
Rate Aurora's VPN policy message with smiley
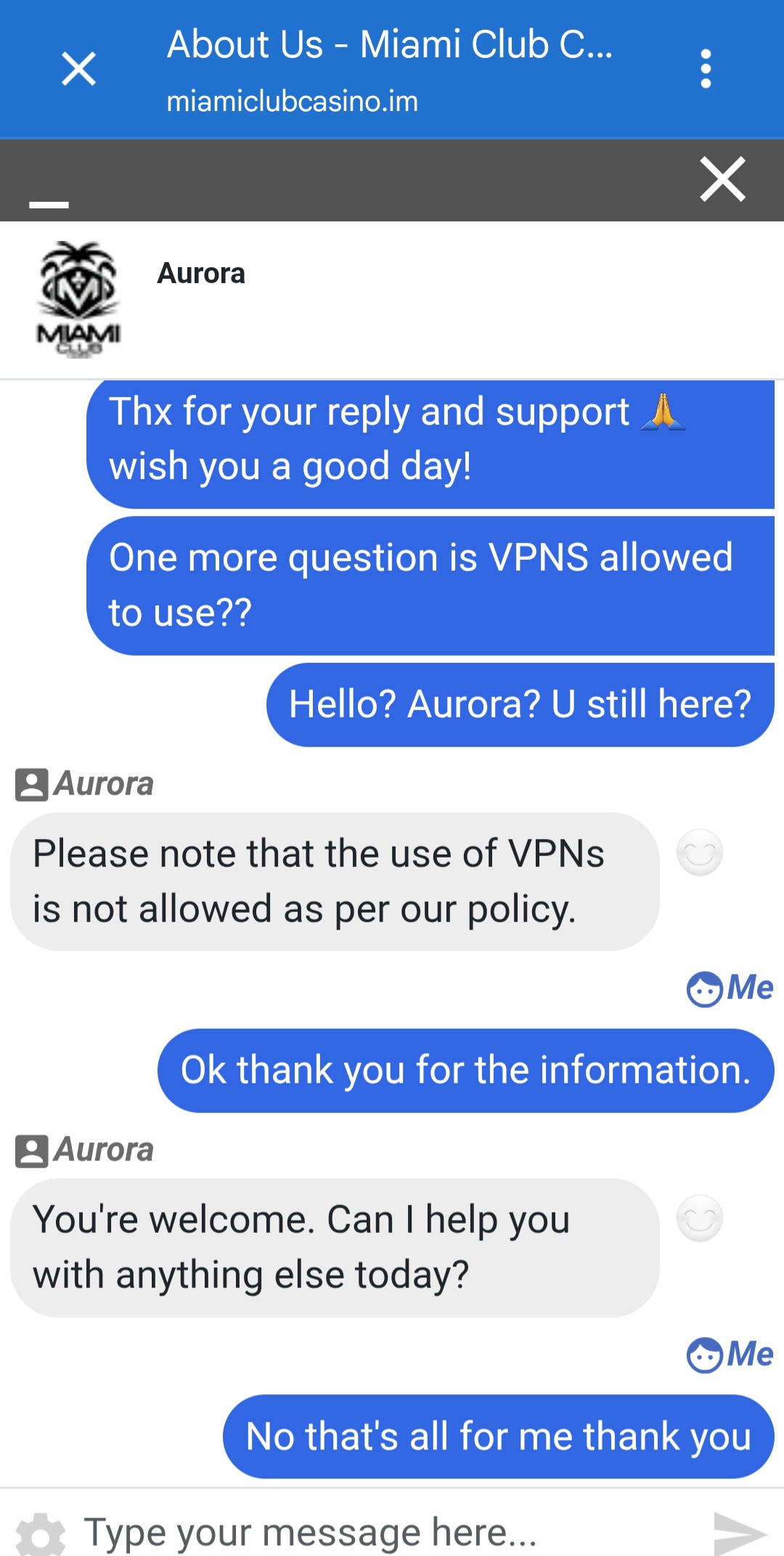[700, 852]
